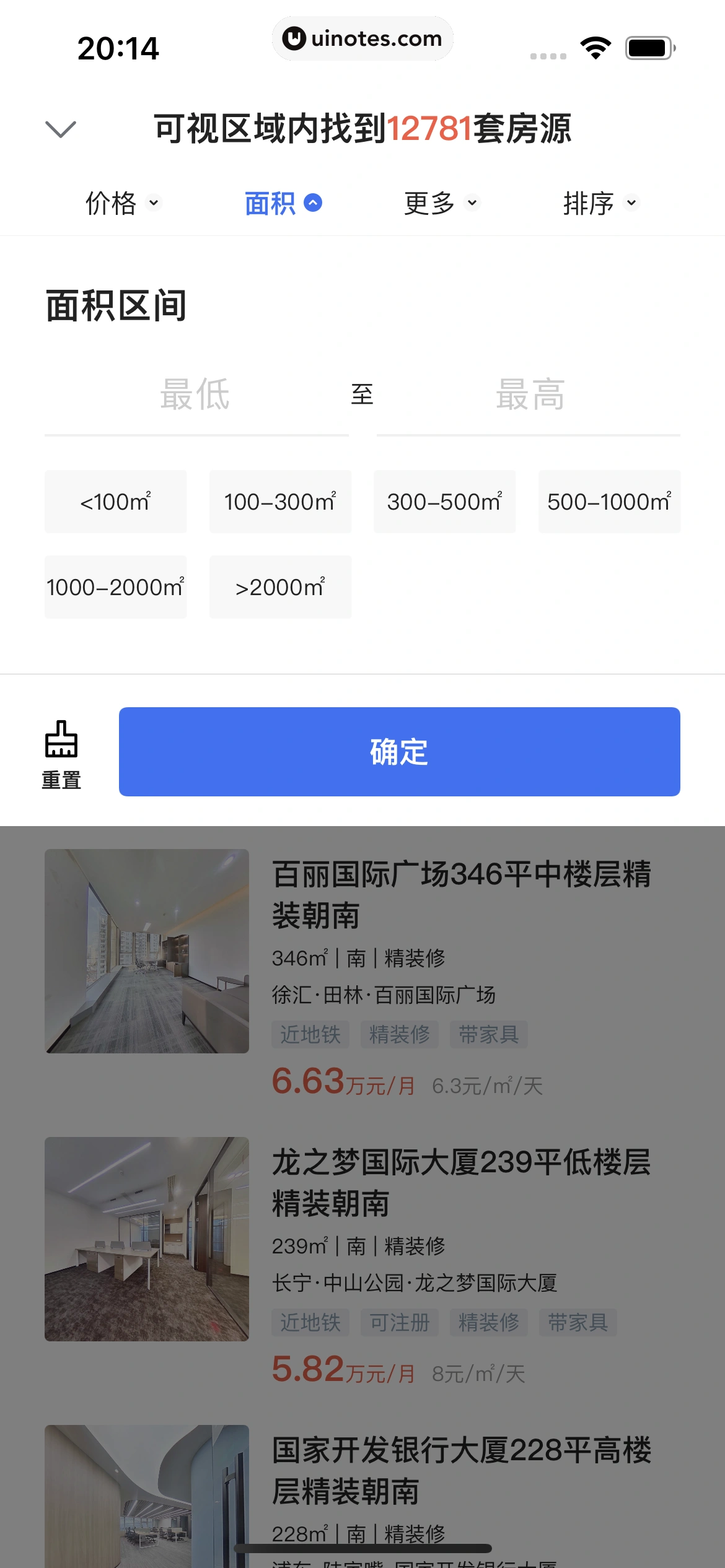Choose the 100–300㎡ area range
Image resolution: width=725 pixels, height=1568 pixels.
[x=280, y=502]
